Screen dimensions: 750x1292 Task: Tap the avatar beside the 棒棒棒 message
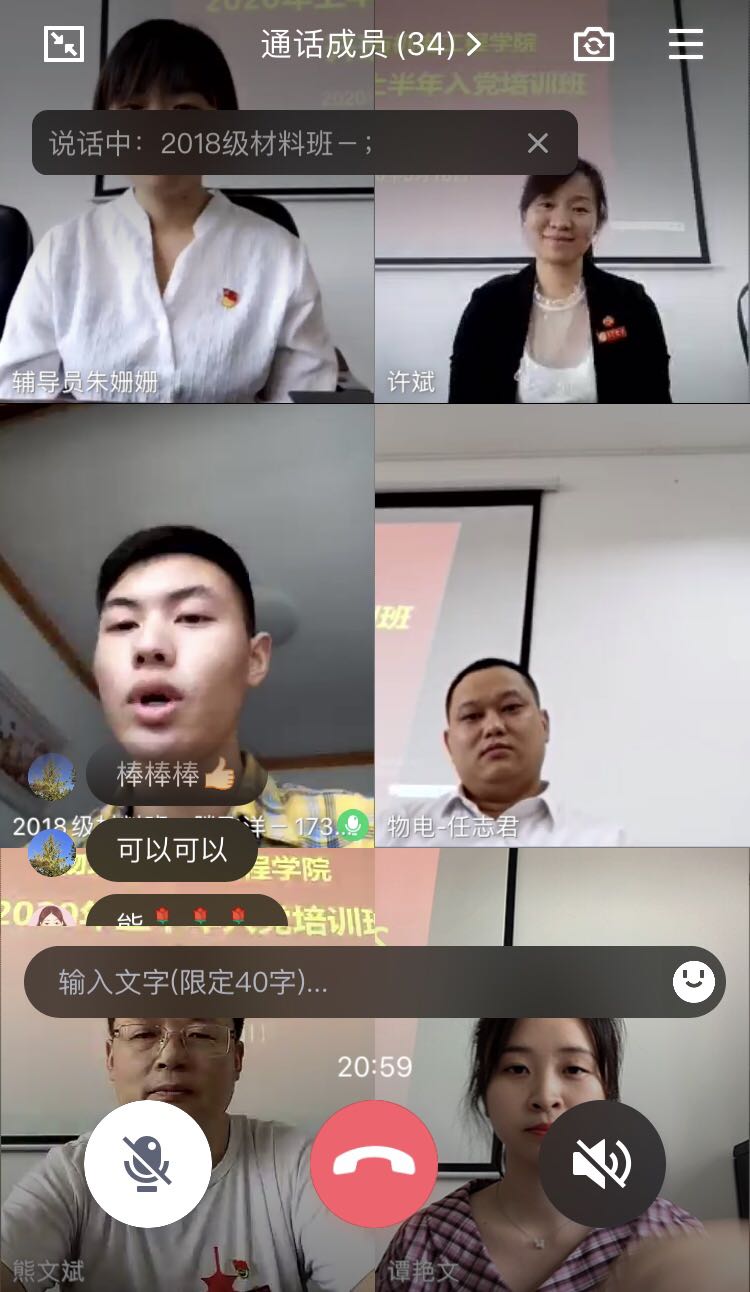pos(51,774)
